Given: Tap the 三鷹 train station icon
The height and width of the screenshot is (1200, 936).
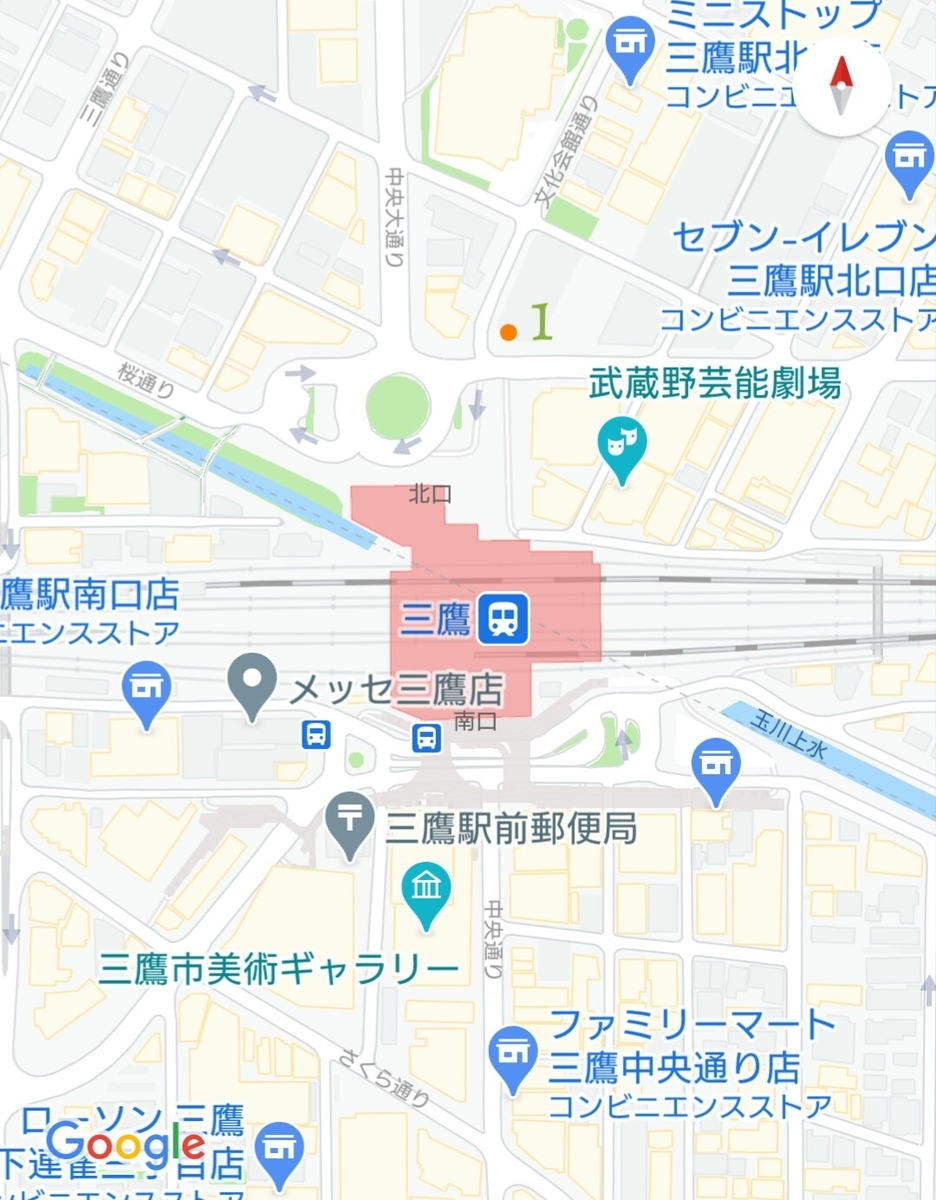Looking at the screenshot, I should pyautogui.click(x=503, y=620).
